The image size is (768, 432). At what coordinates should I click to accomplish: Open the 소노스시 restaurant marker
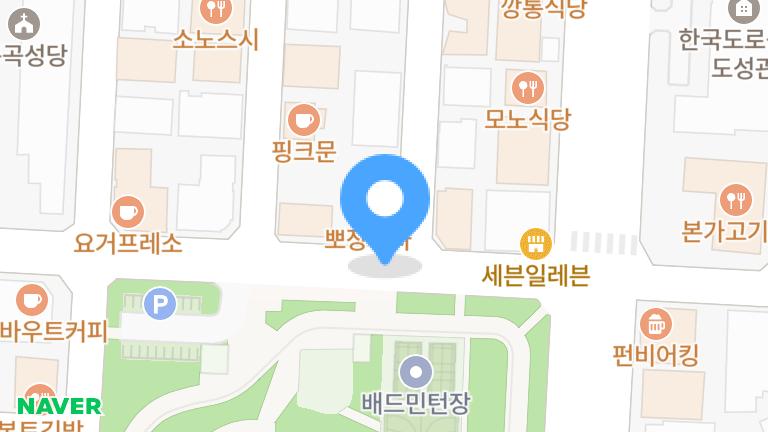click(x=215, y=11)
